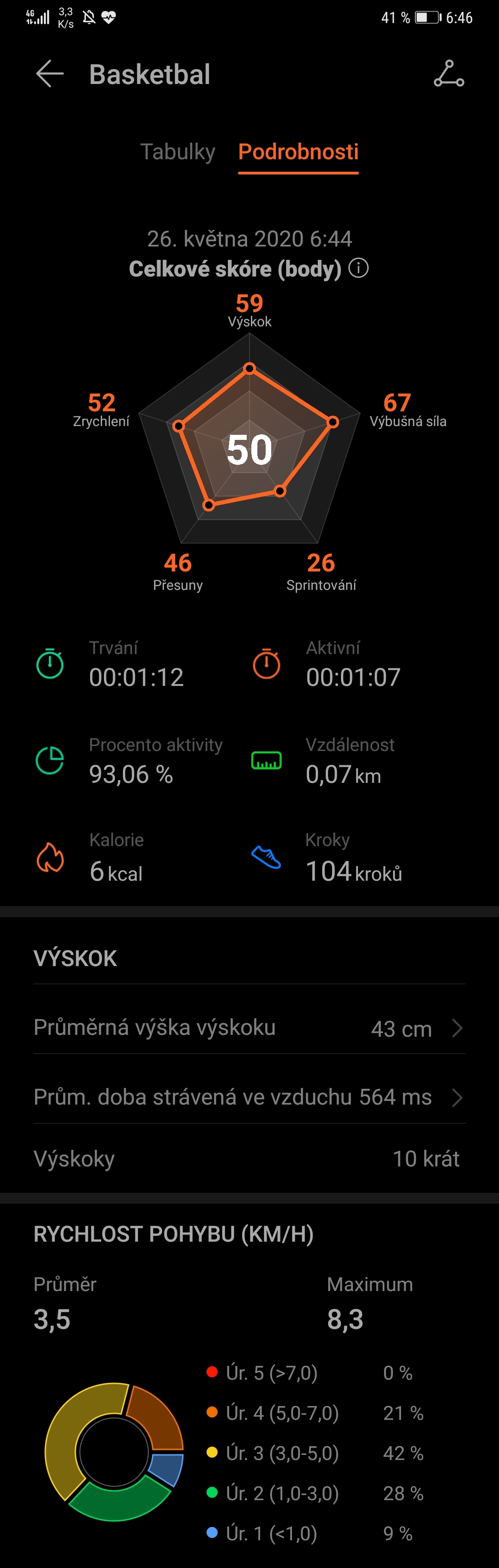Open the route share icon
Screen dimensions: 499x1568
tap(449, 74)
